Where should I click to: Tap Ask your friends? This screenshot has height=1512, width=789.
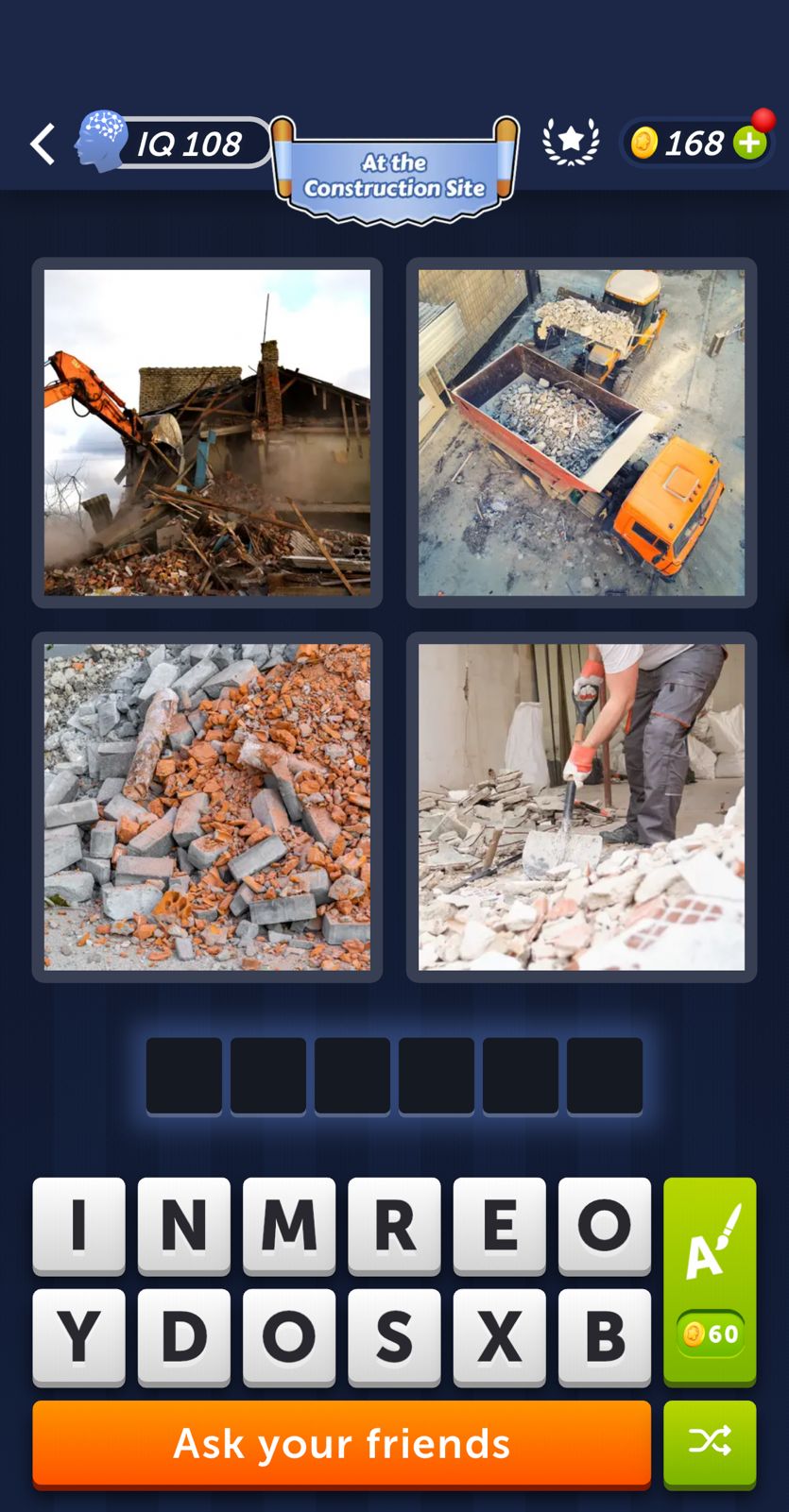coord(341,1443)
